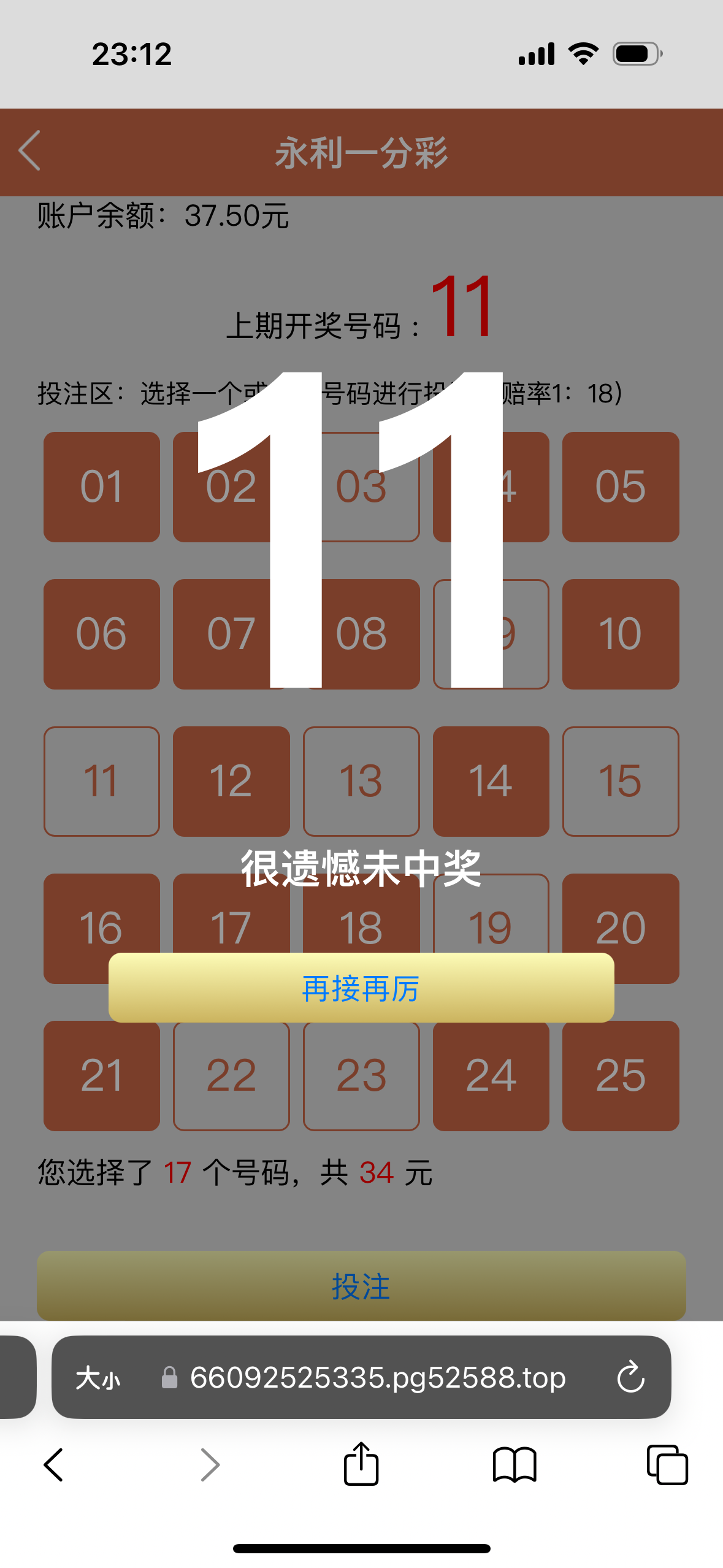Go back a page in Safari
Screen dimensions: 723x1568
(54, 1465)
